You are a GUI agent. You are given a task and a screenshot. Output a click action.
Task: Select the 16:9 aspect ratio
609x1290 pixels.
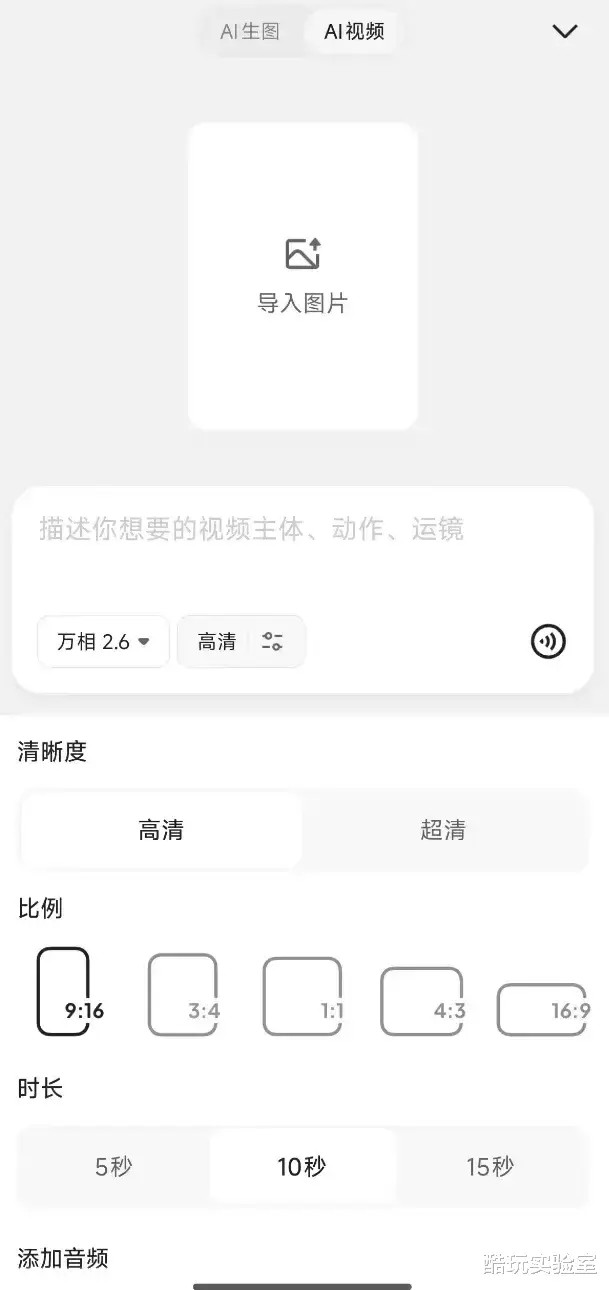[542, 1008]
